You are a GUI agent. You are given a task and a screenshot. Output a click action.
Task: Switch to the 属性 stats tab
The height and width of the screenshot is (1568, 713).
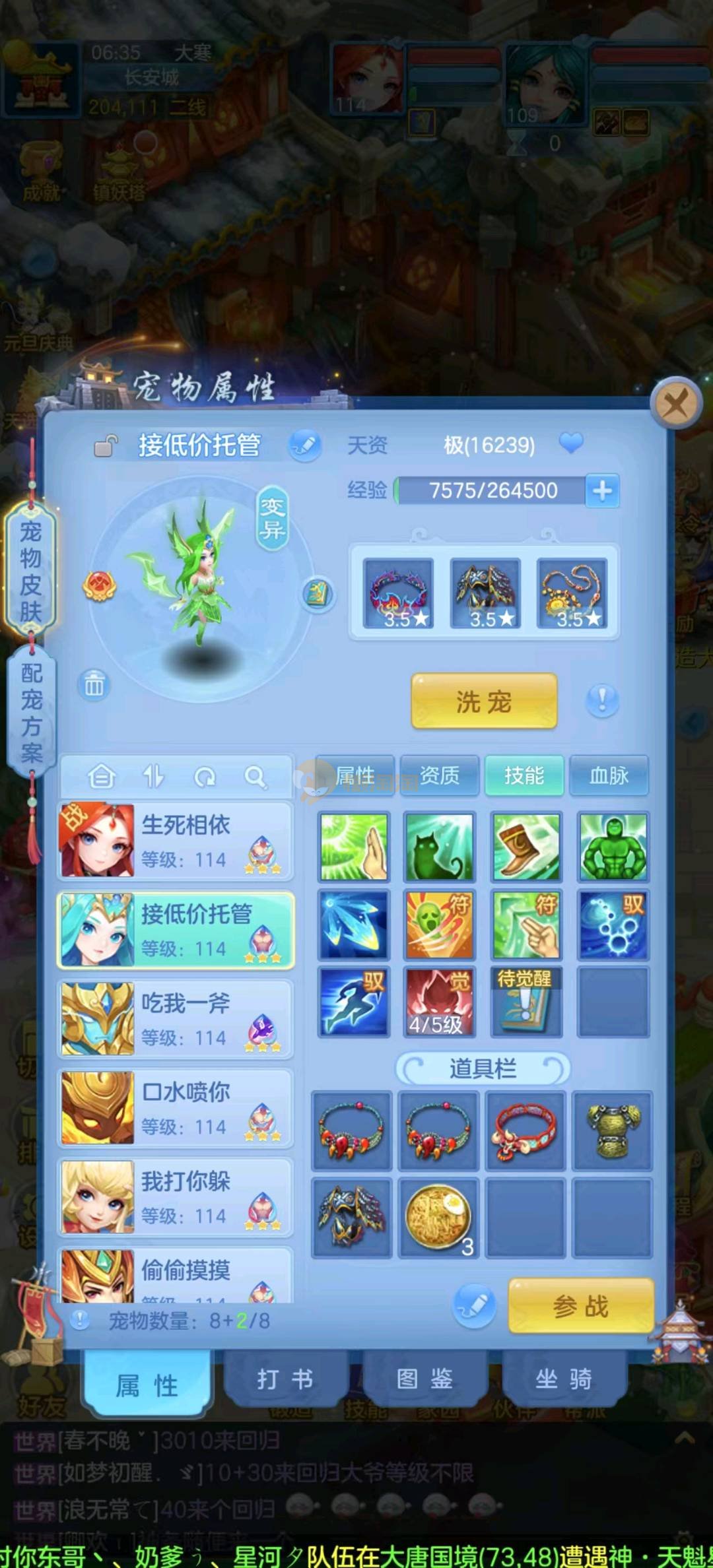coord(355,775)
